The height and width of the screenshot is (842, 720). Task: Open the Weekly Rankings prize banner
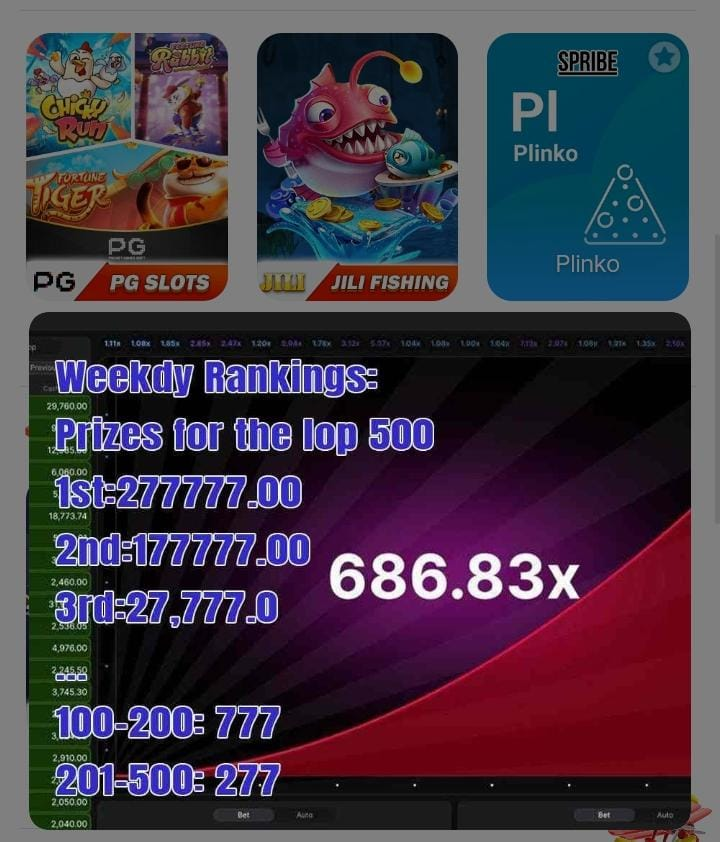(x=360, y=570)
